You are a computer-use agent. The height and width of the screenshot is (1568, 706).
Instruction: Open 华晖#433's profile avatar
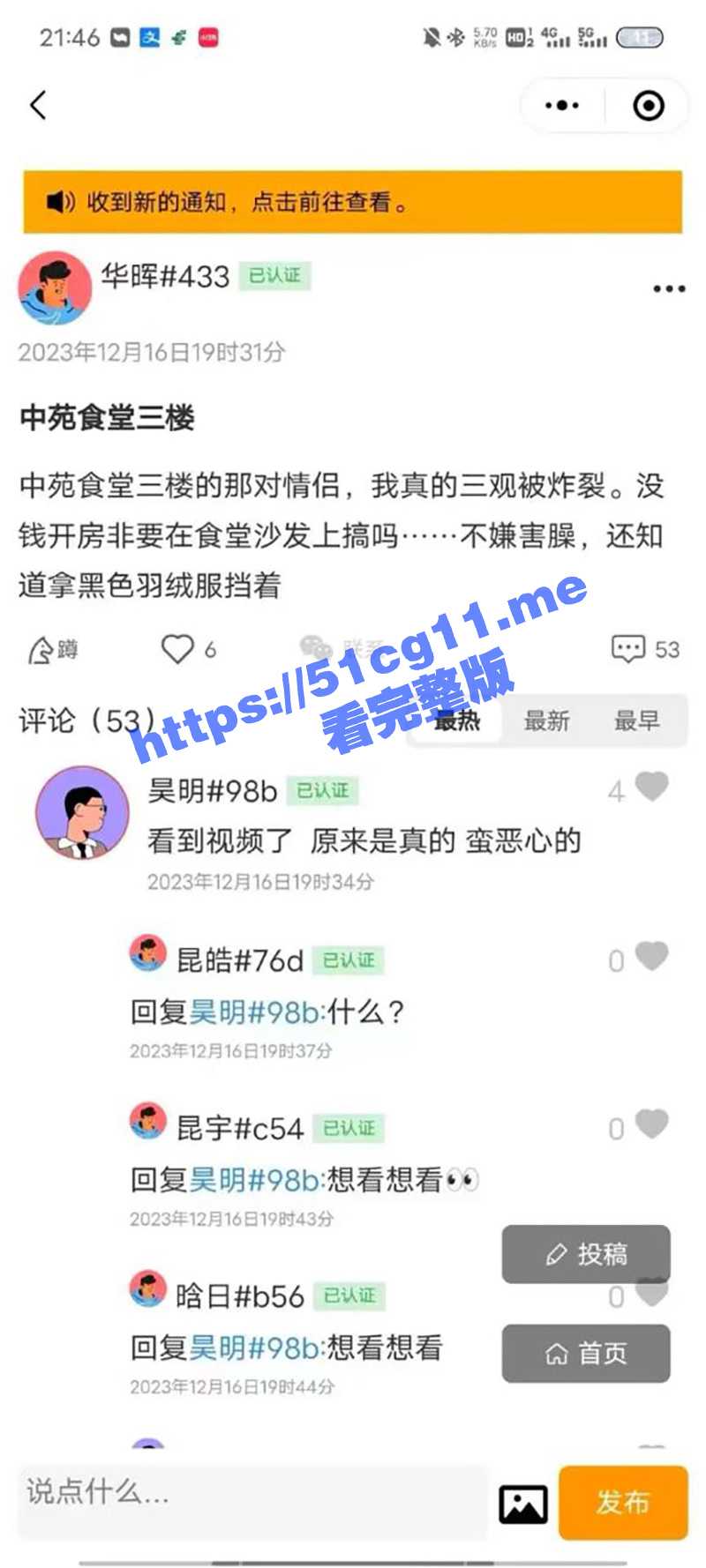pyautogui.click(x=55, y=287)
